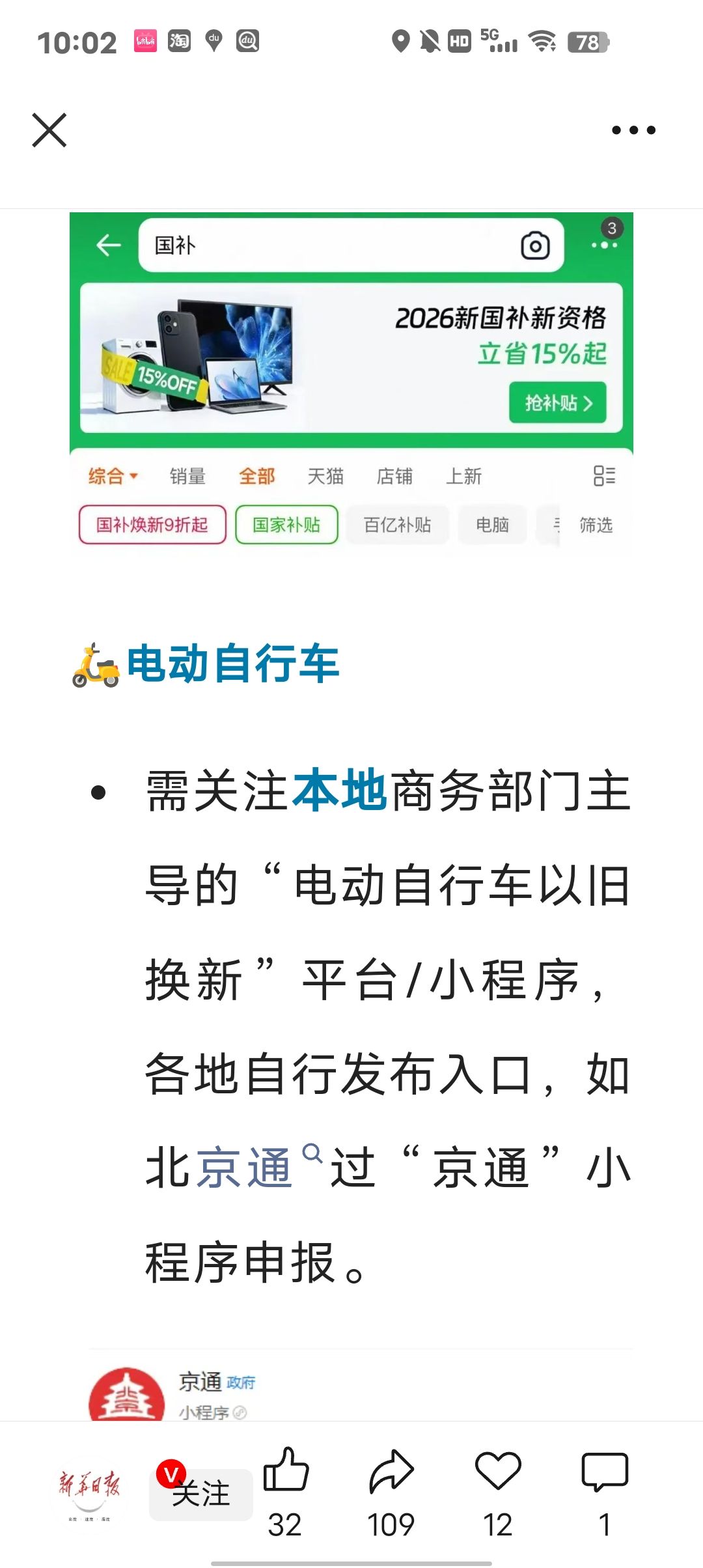This screenshot has height=1568, width=703.
Task: Close the article with the X icon
Action: [x=49, y=130]
